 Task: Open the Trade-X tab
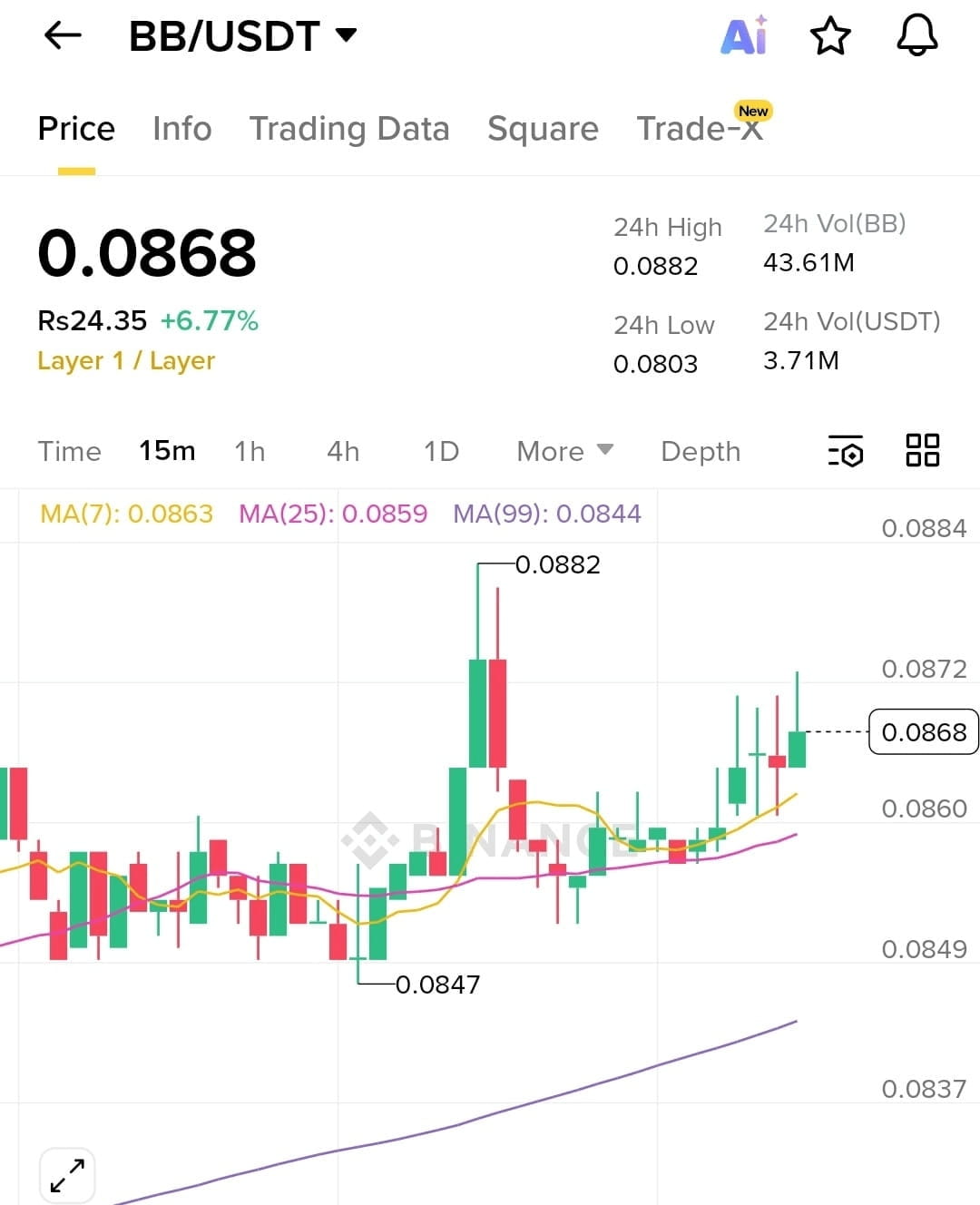point(700,129)
